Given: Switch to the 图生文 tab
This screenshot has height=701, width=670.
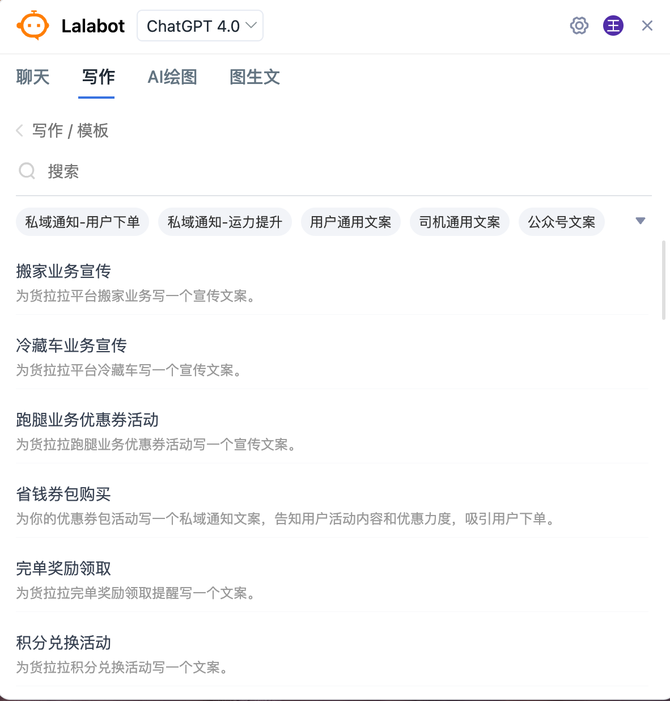Looking at the screenshot, I should pyautogui.click(x=254, y=77).
